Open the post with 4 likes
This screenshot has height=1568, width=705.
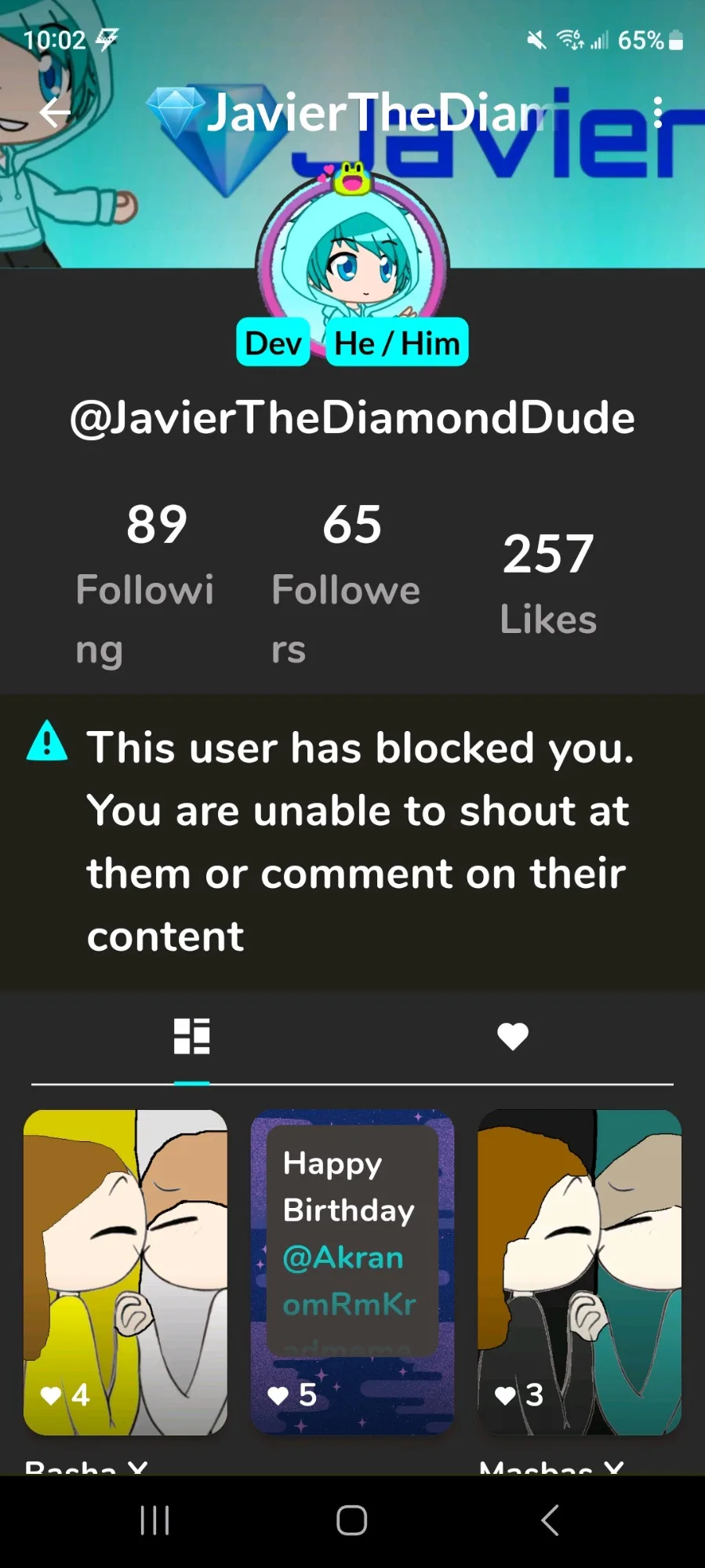125,1272
